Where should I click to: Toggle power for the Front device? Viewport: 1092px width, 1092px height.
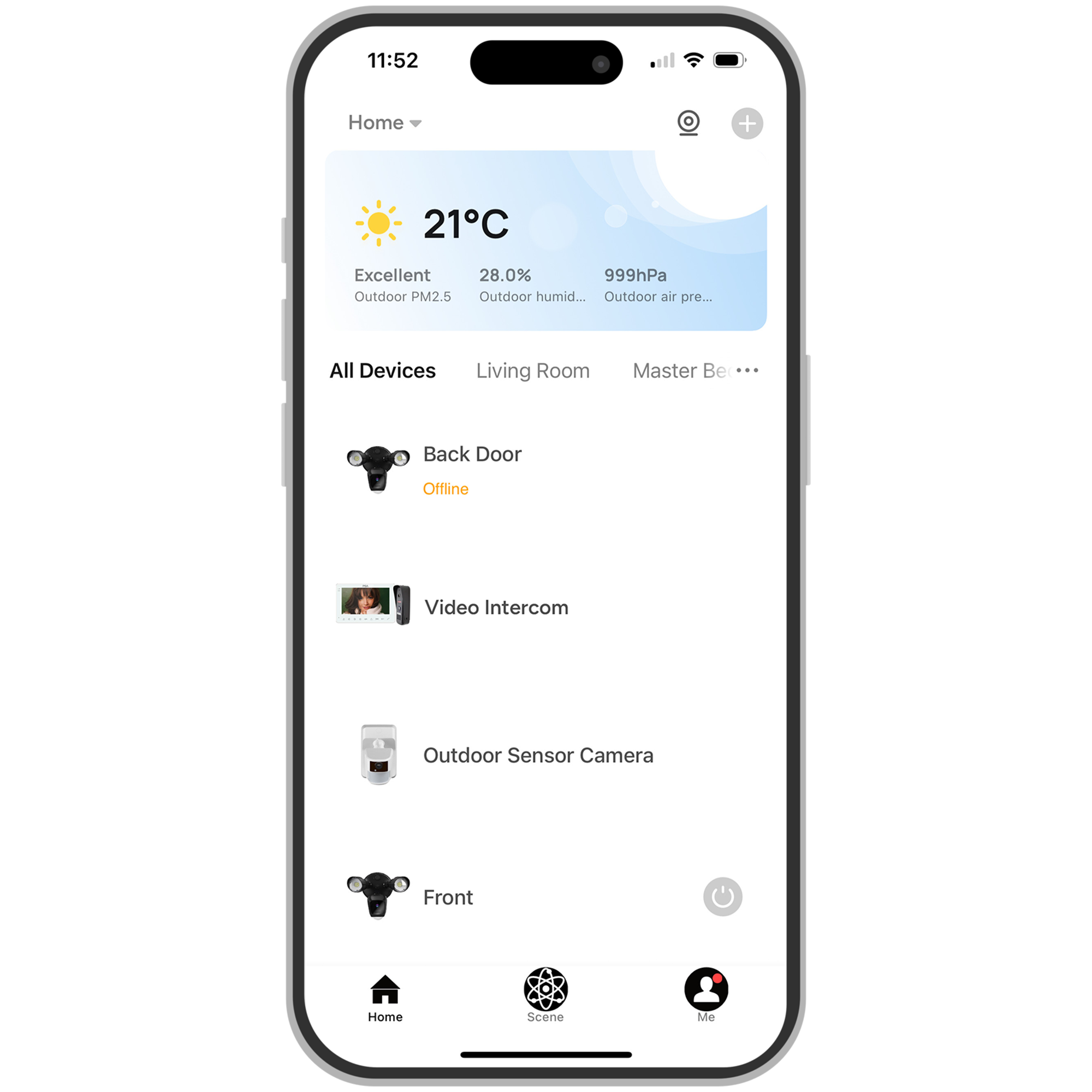pyautogui.click(x=722, y=897)
